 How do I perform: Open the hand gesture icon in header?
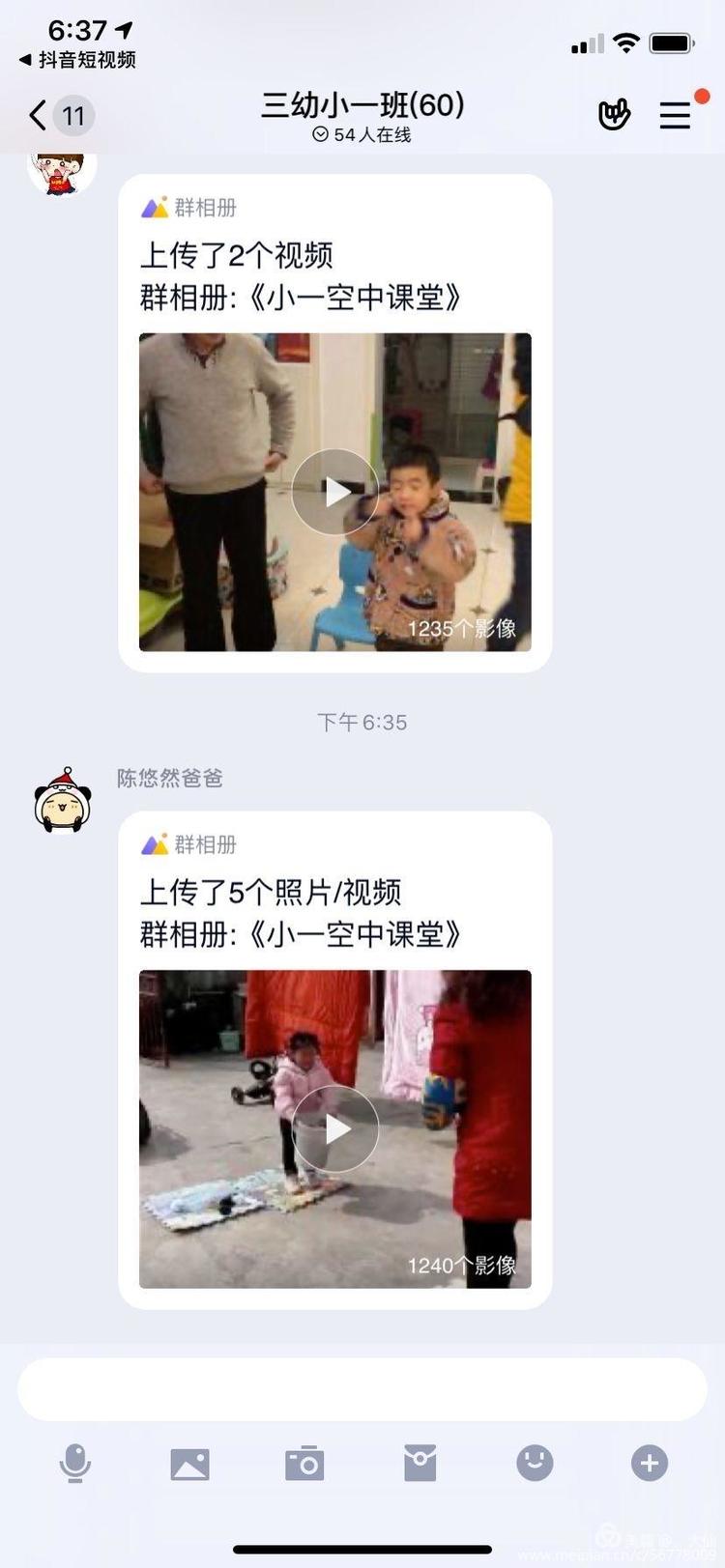pyautogui.click(x=614, y=115)
